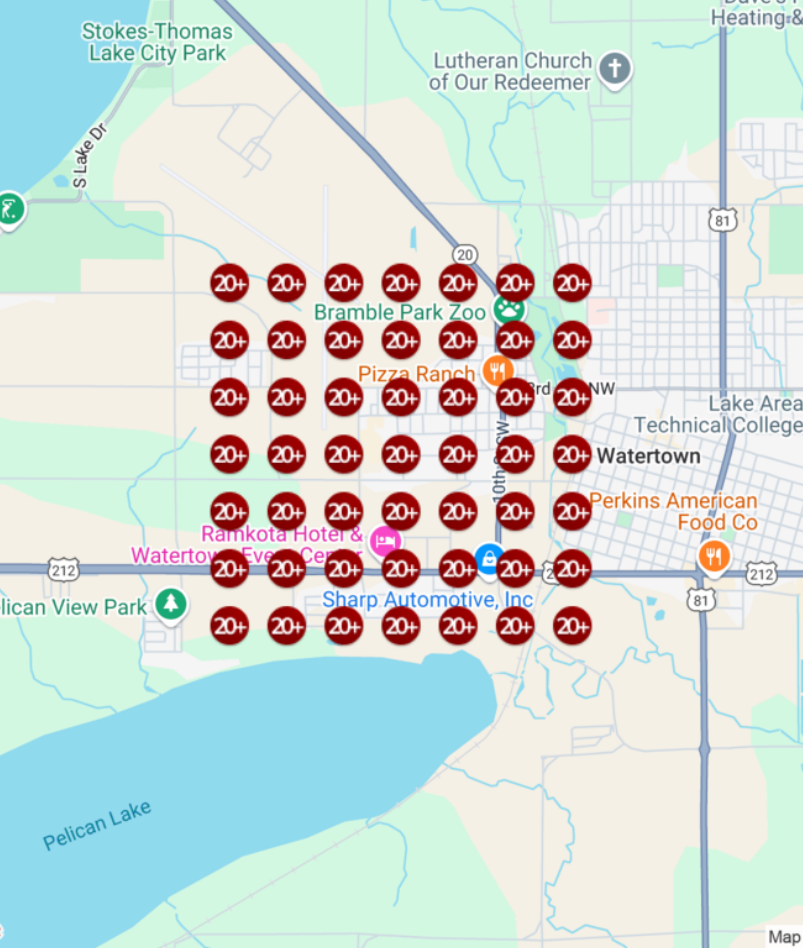
Task: Open the Bramble Park Zoo map pin
Action: tap(508, 308)
